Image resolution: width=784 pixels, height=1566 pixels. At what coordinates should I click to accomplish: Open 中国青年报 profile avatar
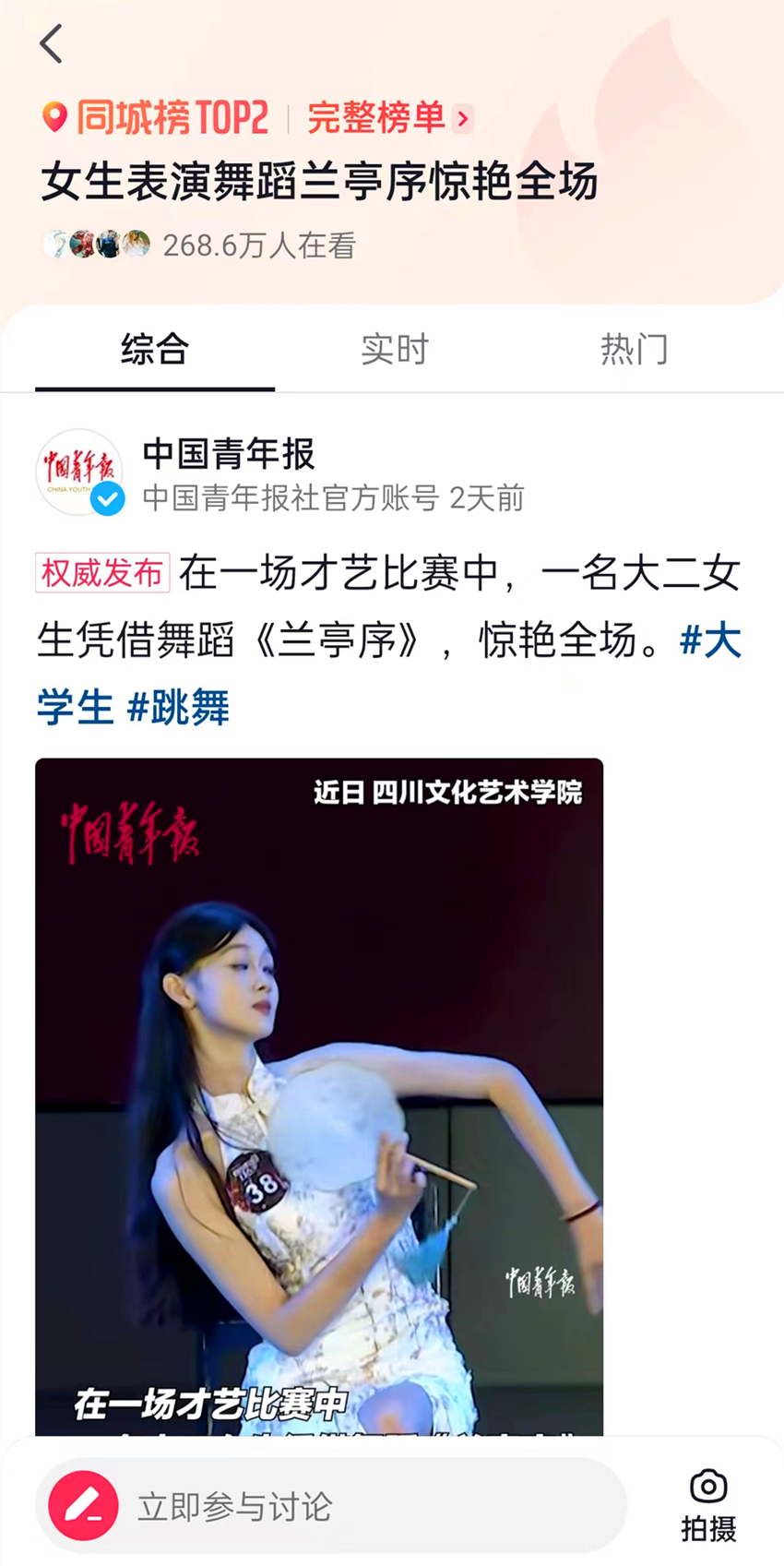pyautogui.click(x=79, y=472)
